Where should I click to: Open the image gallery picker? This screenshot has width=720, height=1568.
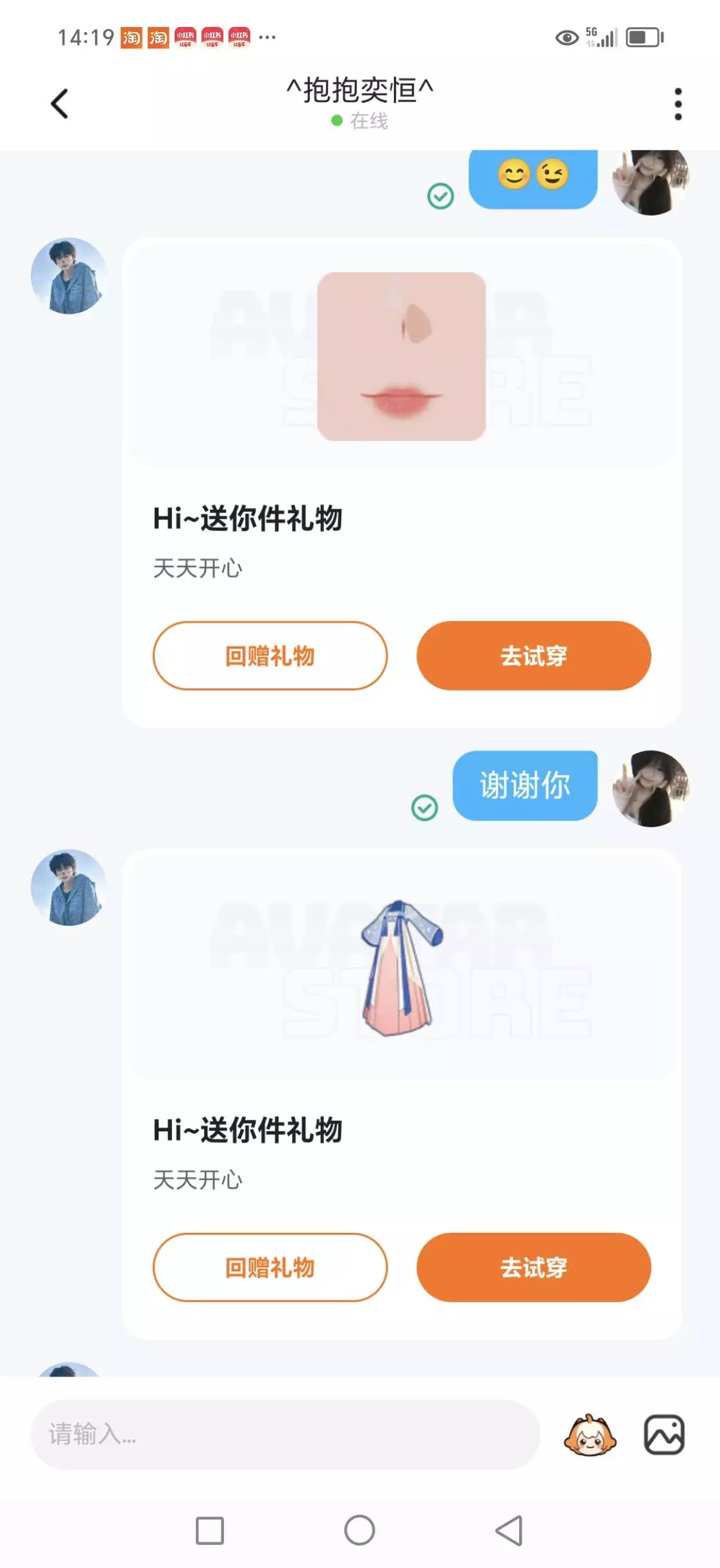664,1434
